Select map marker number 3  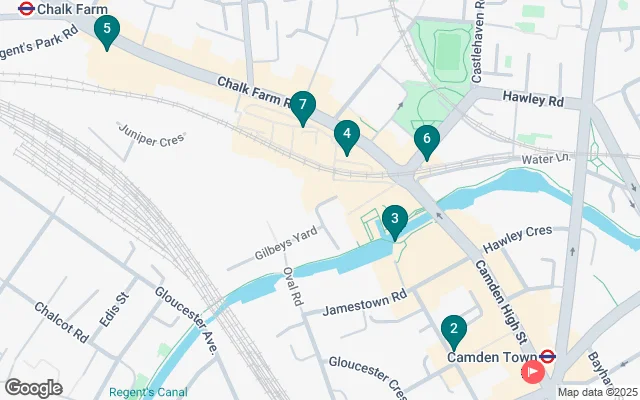tap(395, 219)
